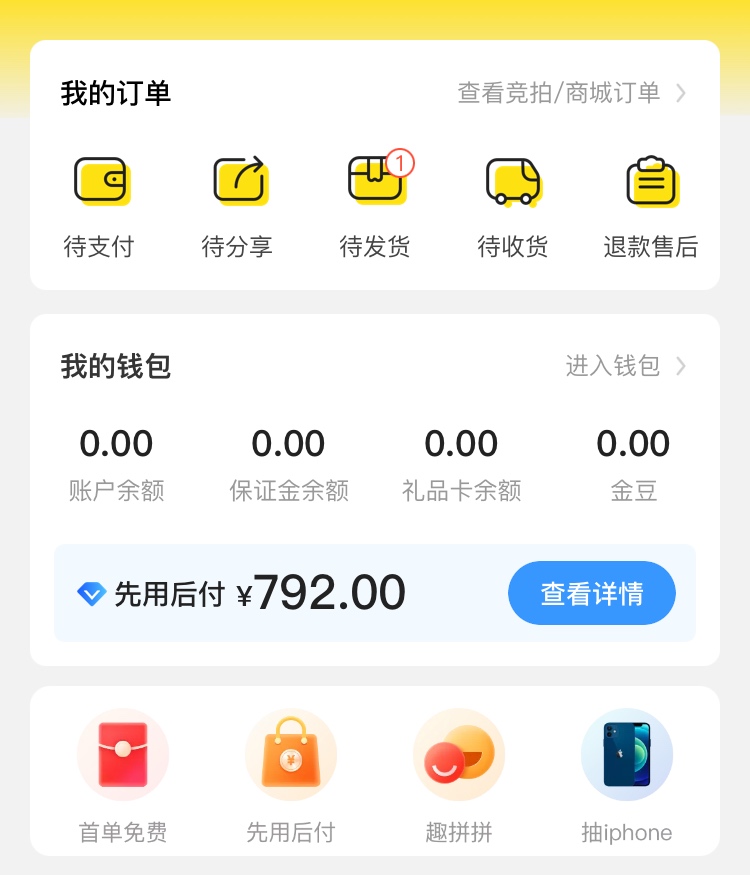The image size is (750, 875).
Task: Launch 趣拼拼 feature
Action: tap(459, 775)
